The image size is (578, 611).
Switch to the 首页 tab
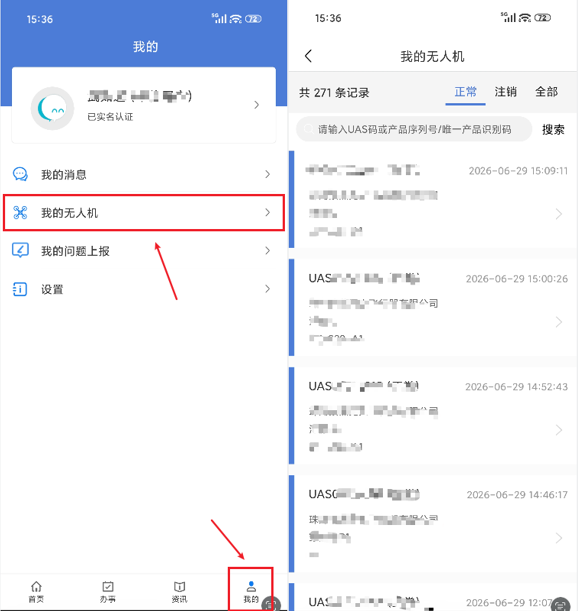pyautogui.click(x=36, y=592)
